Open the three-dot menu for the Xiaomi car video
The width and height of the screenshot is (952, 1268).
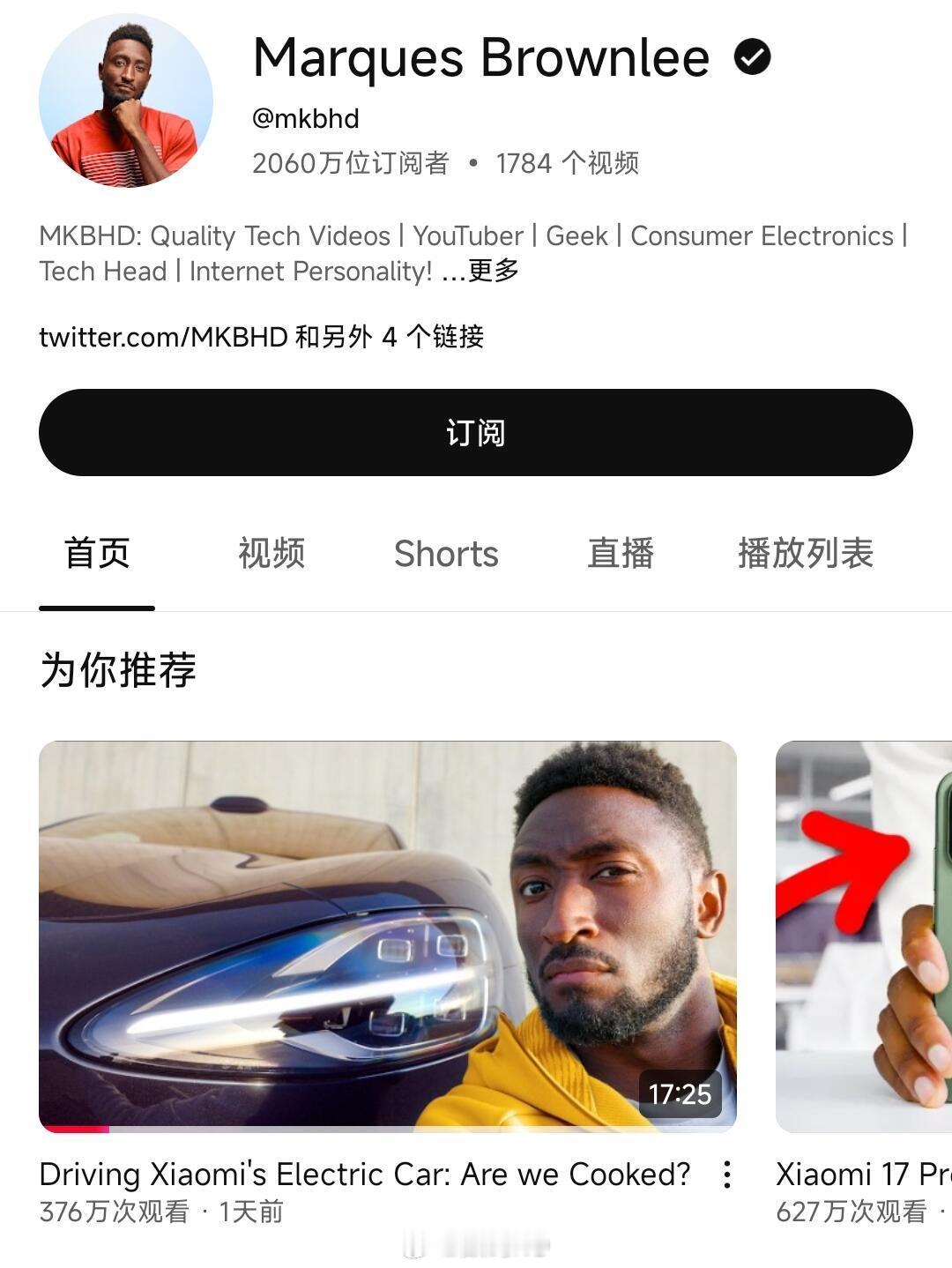coord(728,1175)
